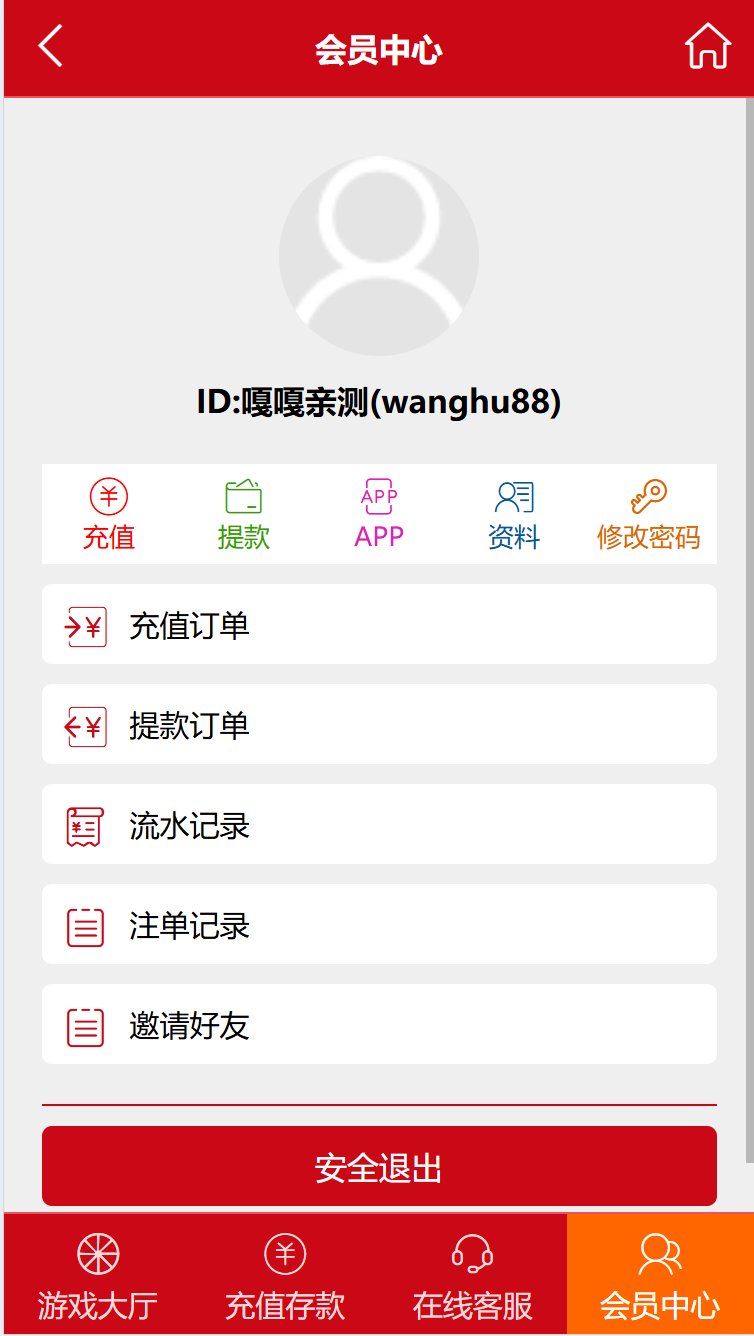
Task: Open 充值 recharge shortcut
Action: click(109, 514)
